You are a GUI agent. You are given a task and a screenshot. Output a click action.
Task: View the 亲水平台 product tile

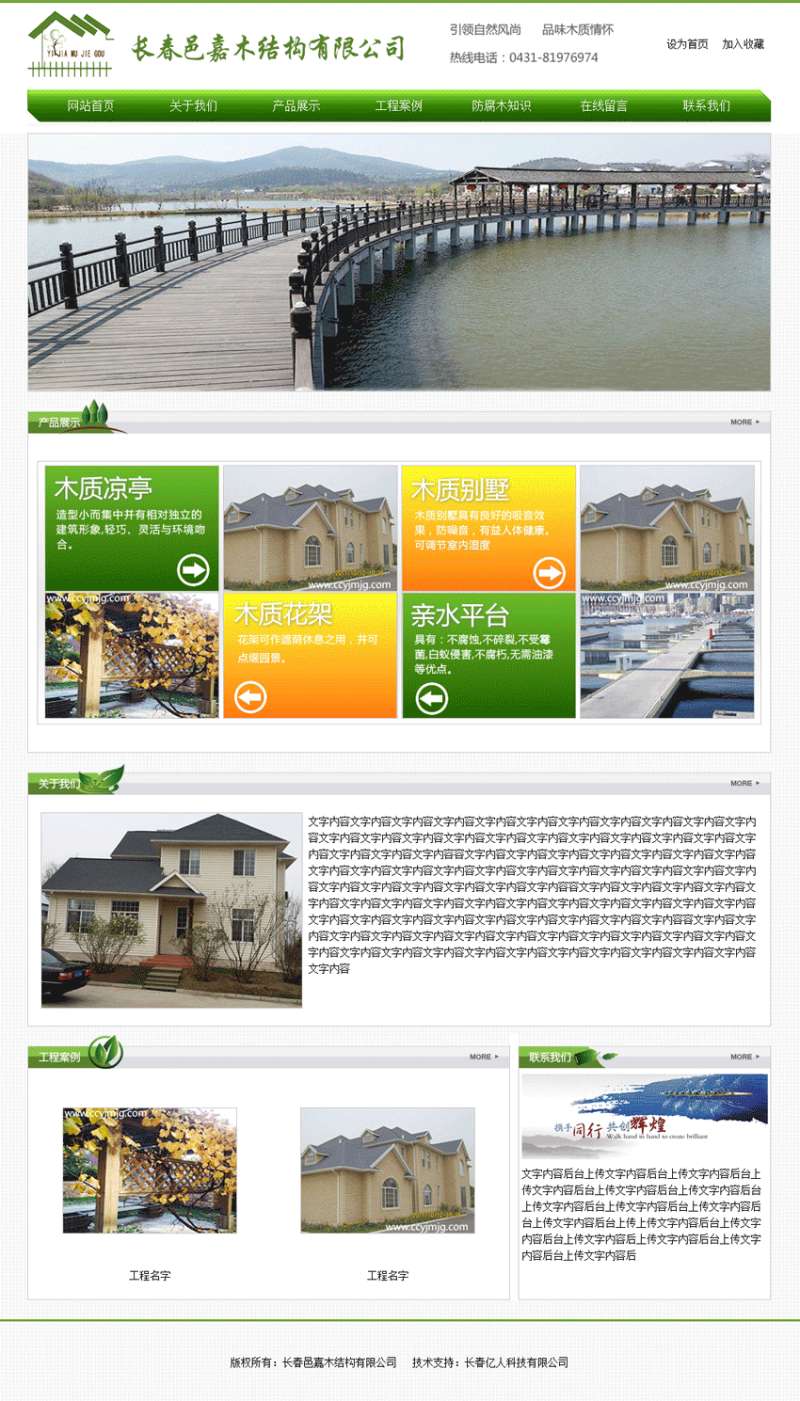point(488,655)
